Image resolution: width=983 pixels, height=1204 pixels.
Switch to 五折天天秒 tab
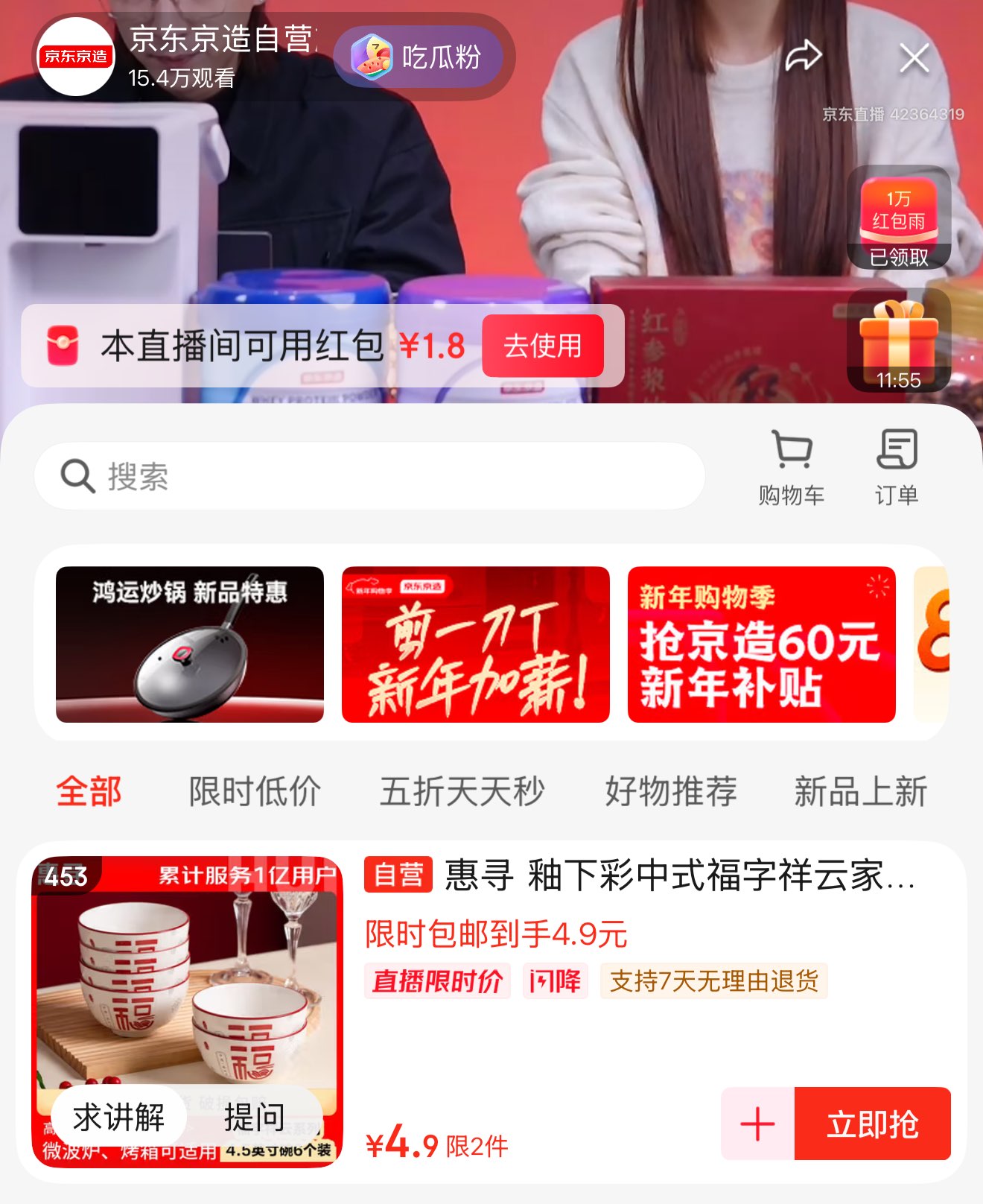coord(462,791)
